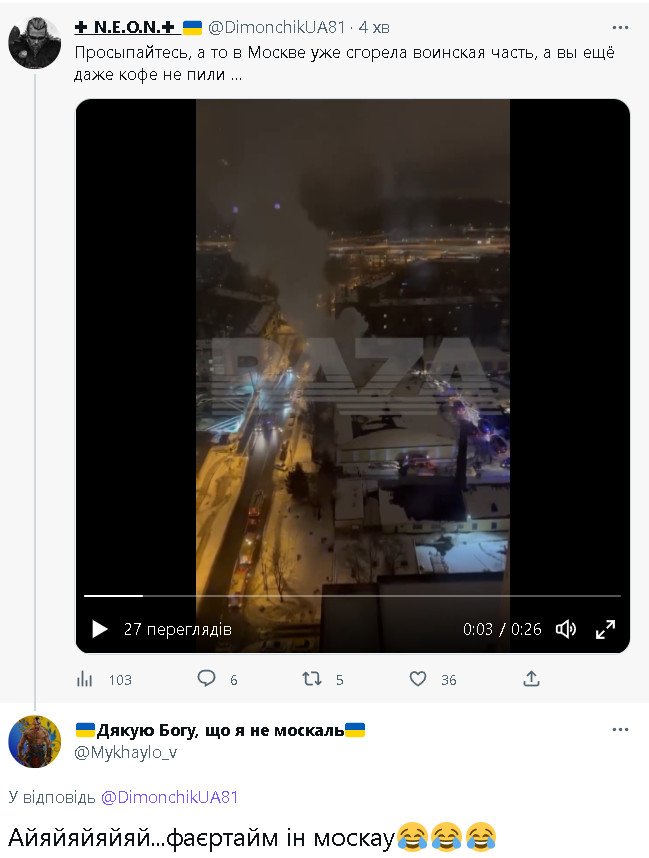Reply to the N.E.O.N. tweet
The height and width of the screenshot is (858, 649).
click(207, 679)
